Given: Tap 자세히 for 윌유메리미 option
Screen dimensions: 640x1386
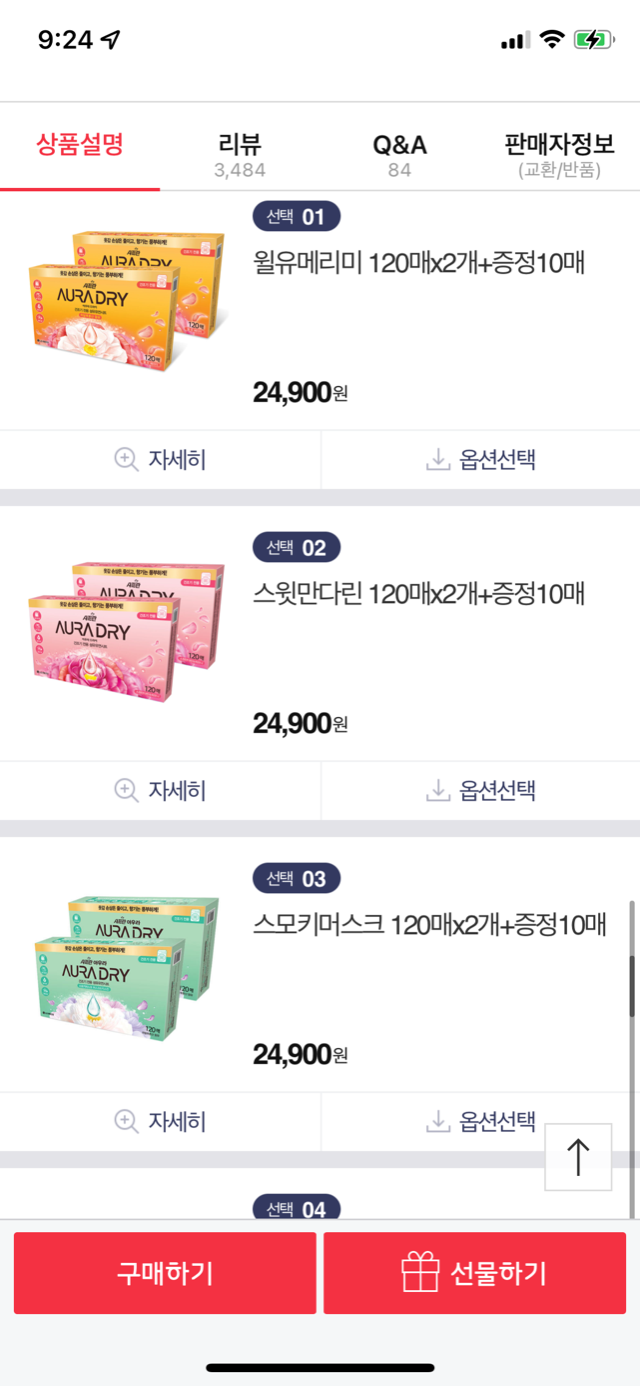Looking at the screenshot, I should pos(160,460).
